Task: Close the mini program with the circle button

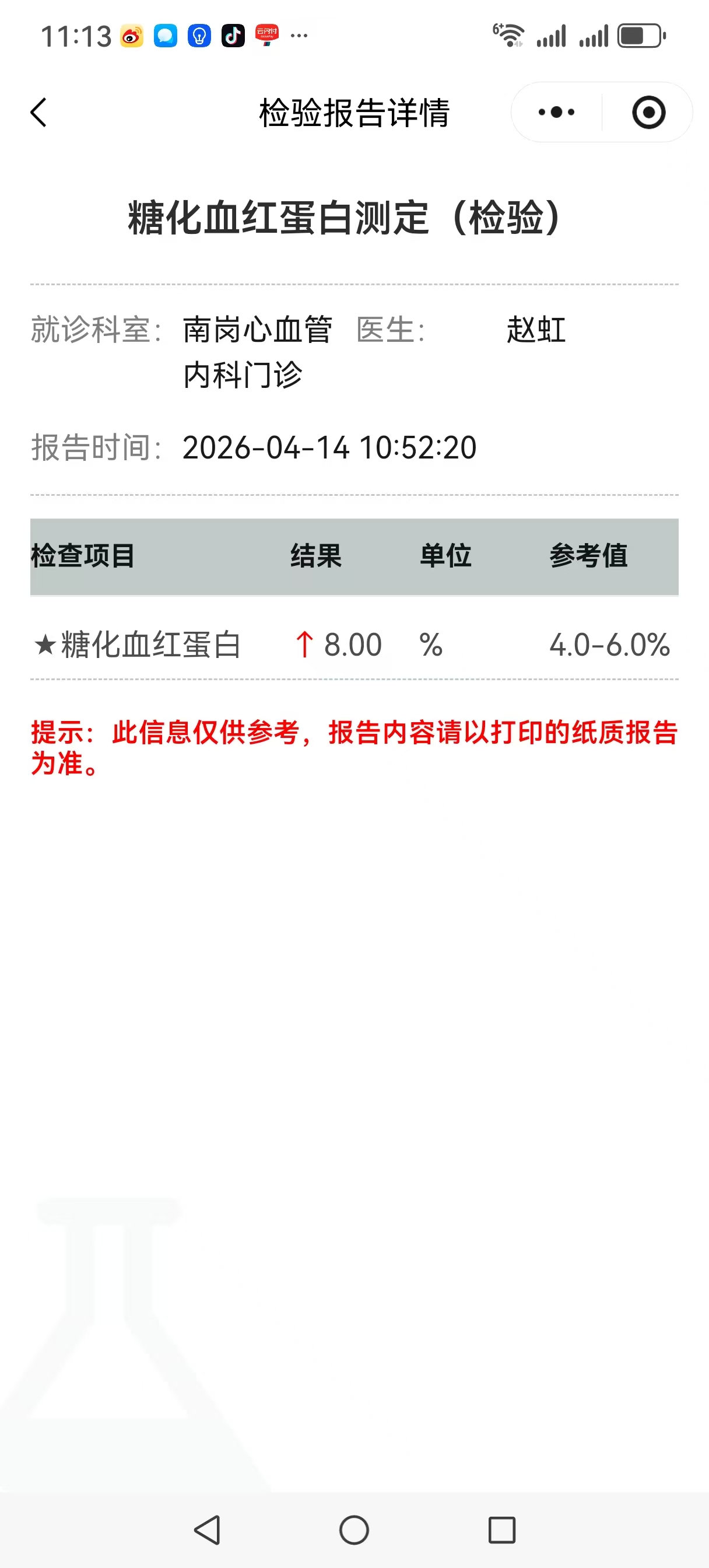Action: pos(648,113)
